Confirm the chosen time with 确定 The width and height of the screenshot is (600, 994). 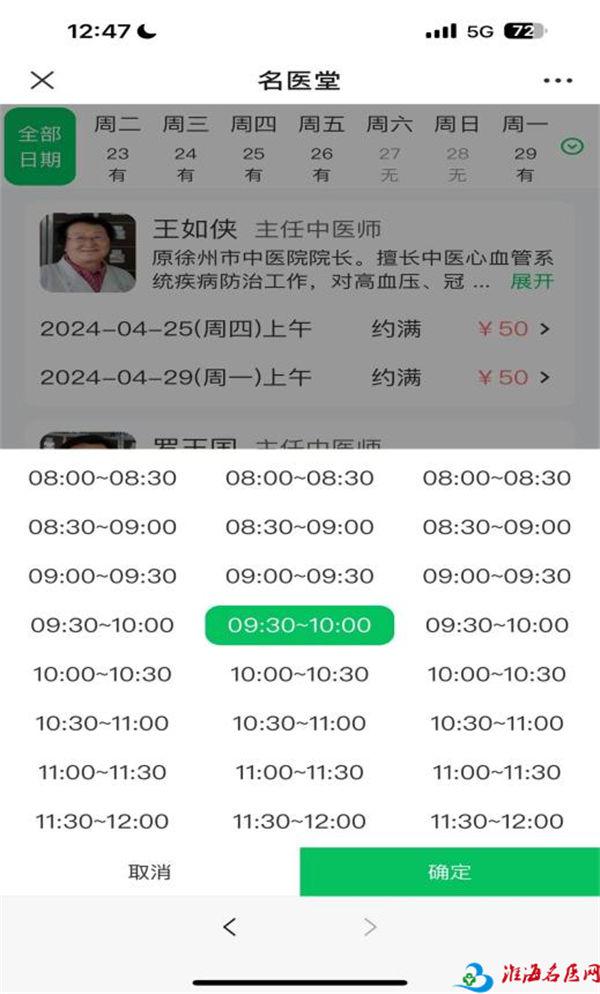(449, 871)
